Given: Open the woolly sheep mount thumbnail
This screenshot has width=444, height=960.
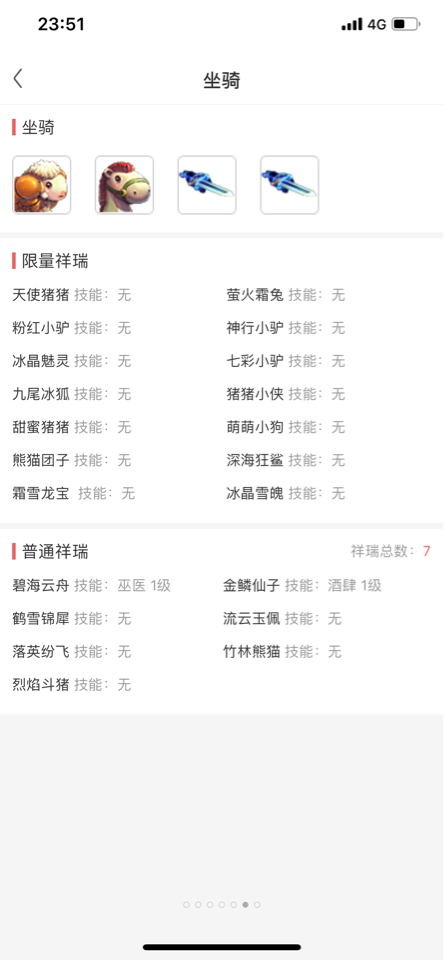Looking at the screenshot, I should coord(42,185).
